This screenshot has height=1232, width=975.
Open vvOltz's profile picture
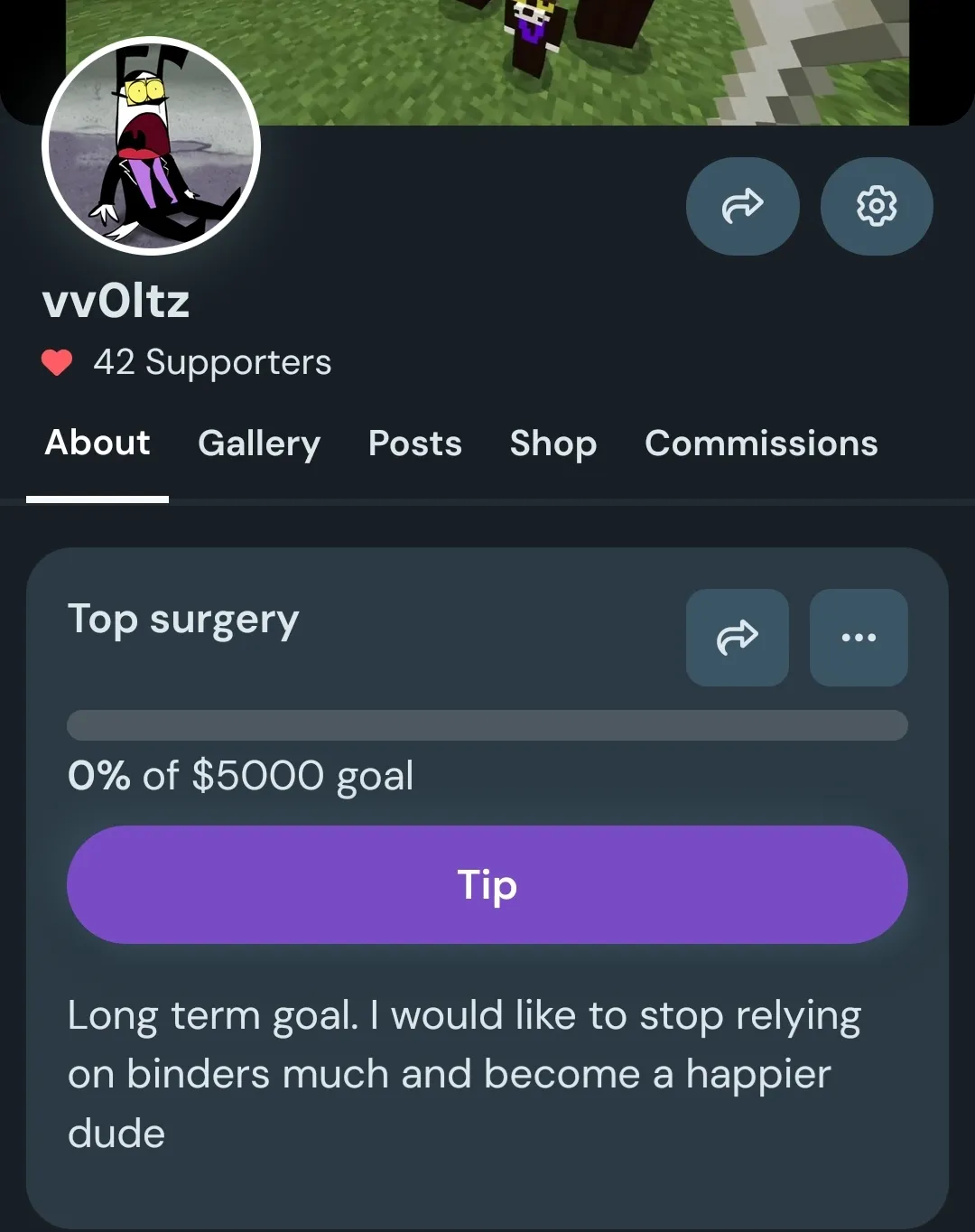(152, 146)
